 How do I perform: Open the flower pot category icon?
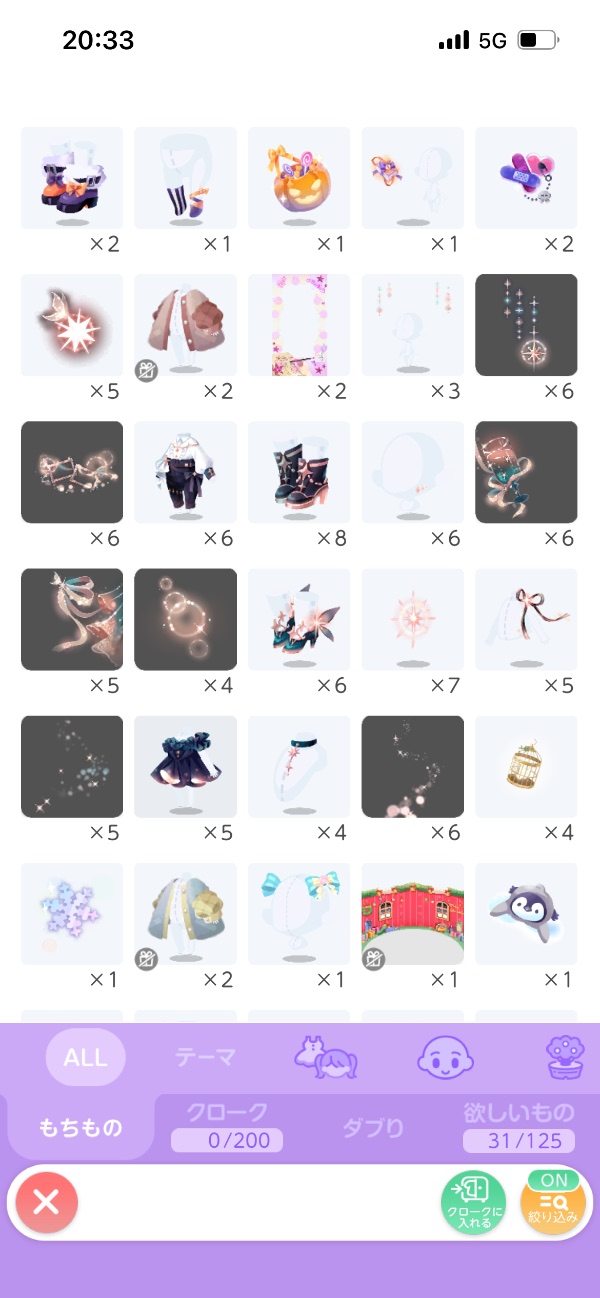coord(564,1057)
